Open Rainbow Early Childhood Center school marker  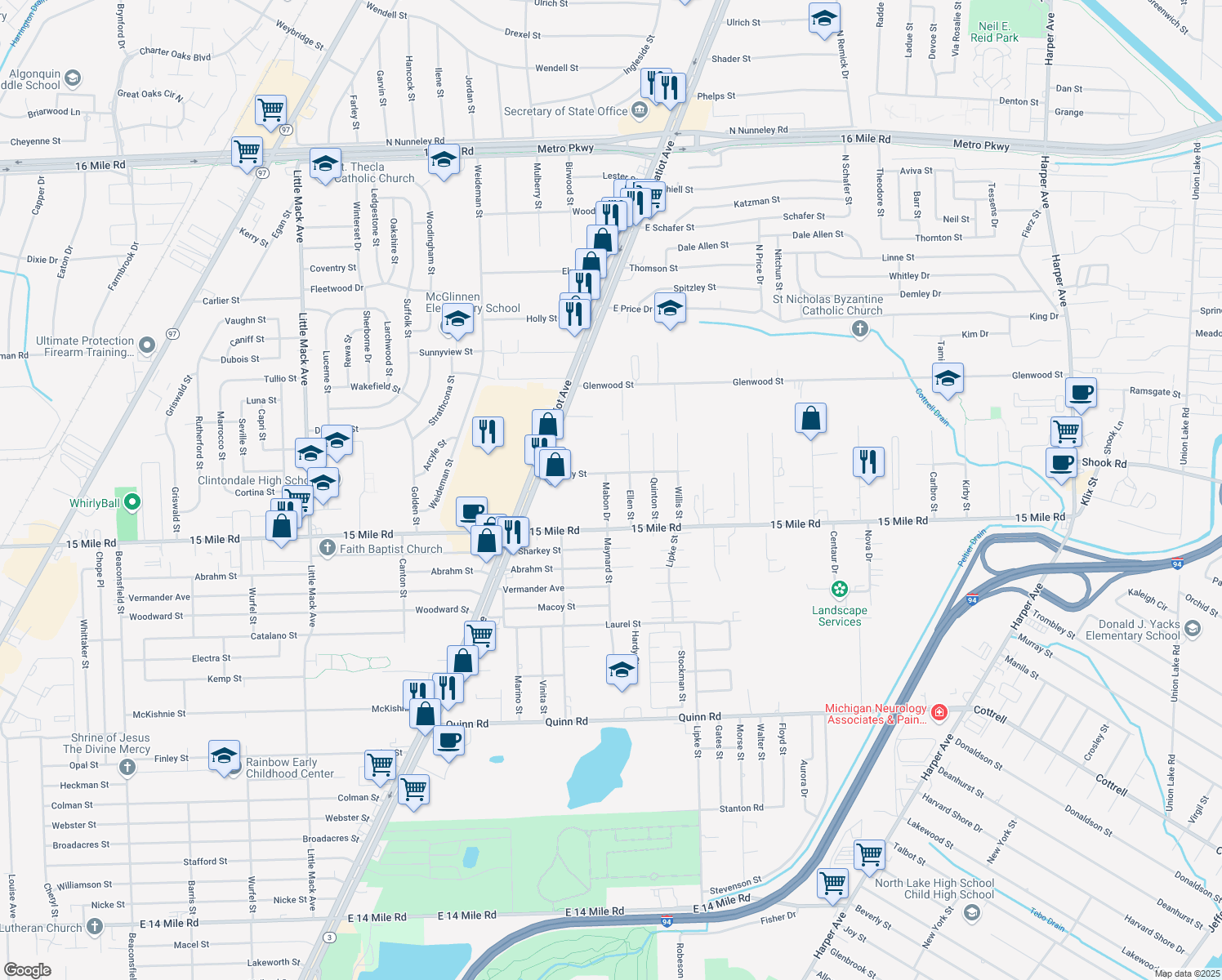click(x=224, y=756)
